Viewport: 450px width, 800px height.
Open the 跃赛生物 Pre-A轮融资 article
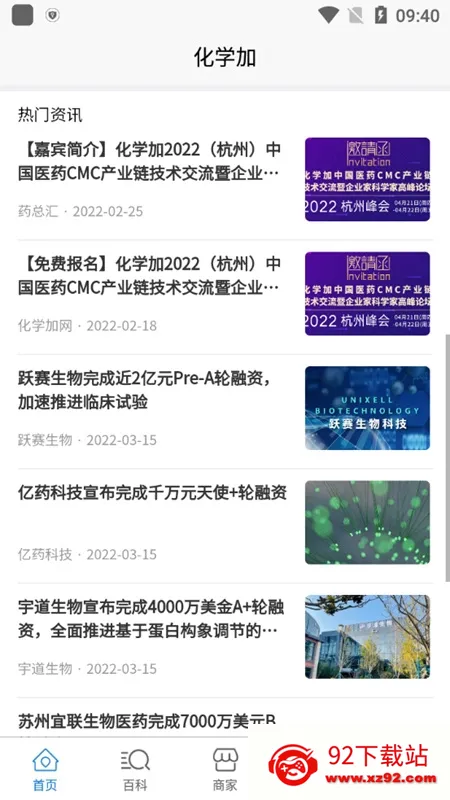tap(225, 408)
